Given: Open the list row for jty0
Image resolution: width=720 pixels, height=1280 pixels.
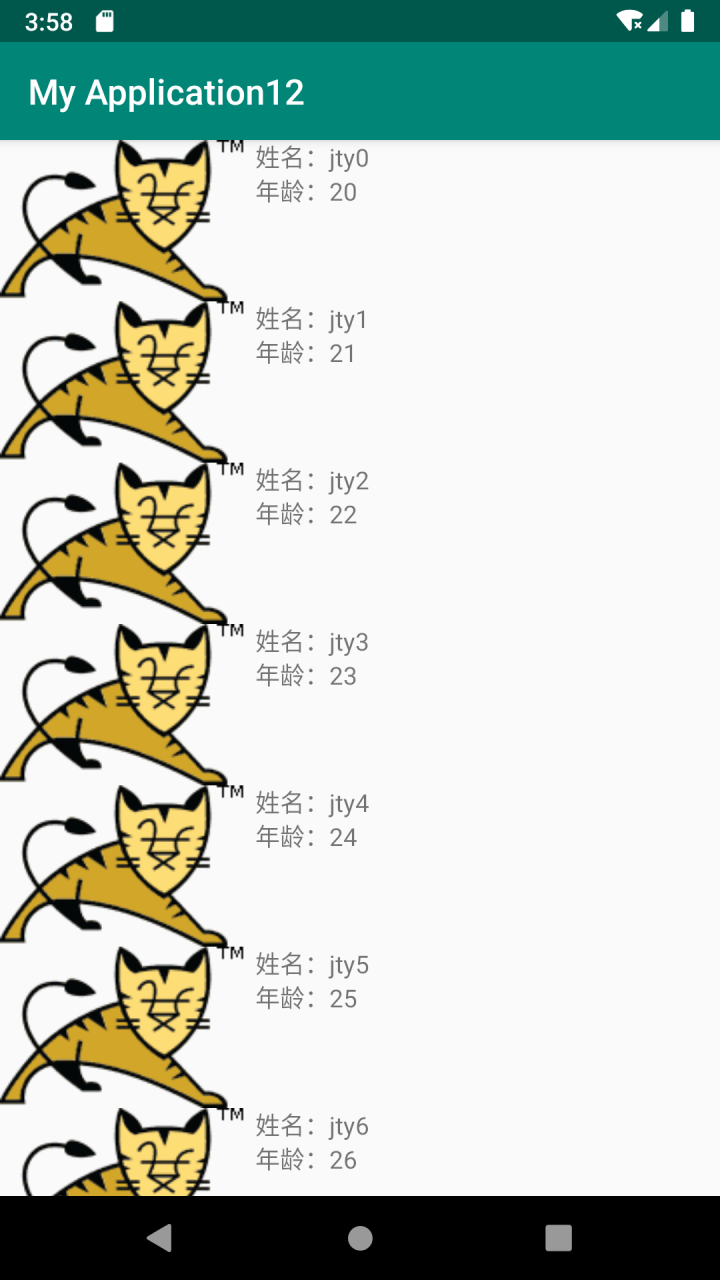Looking at the screenshot, I should click(x=360, y=220).
